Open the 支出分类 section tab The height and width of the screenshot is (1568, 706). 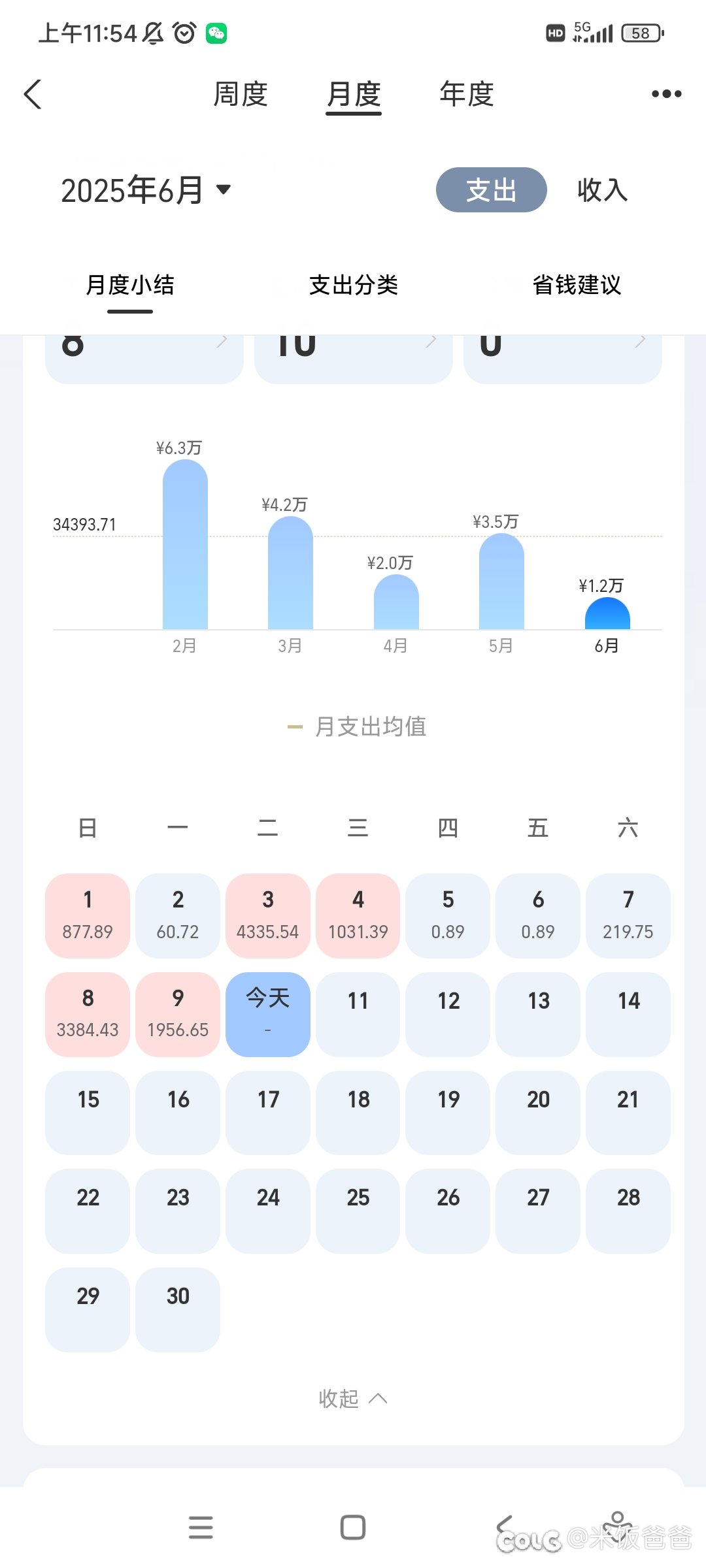coord(354,285)
